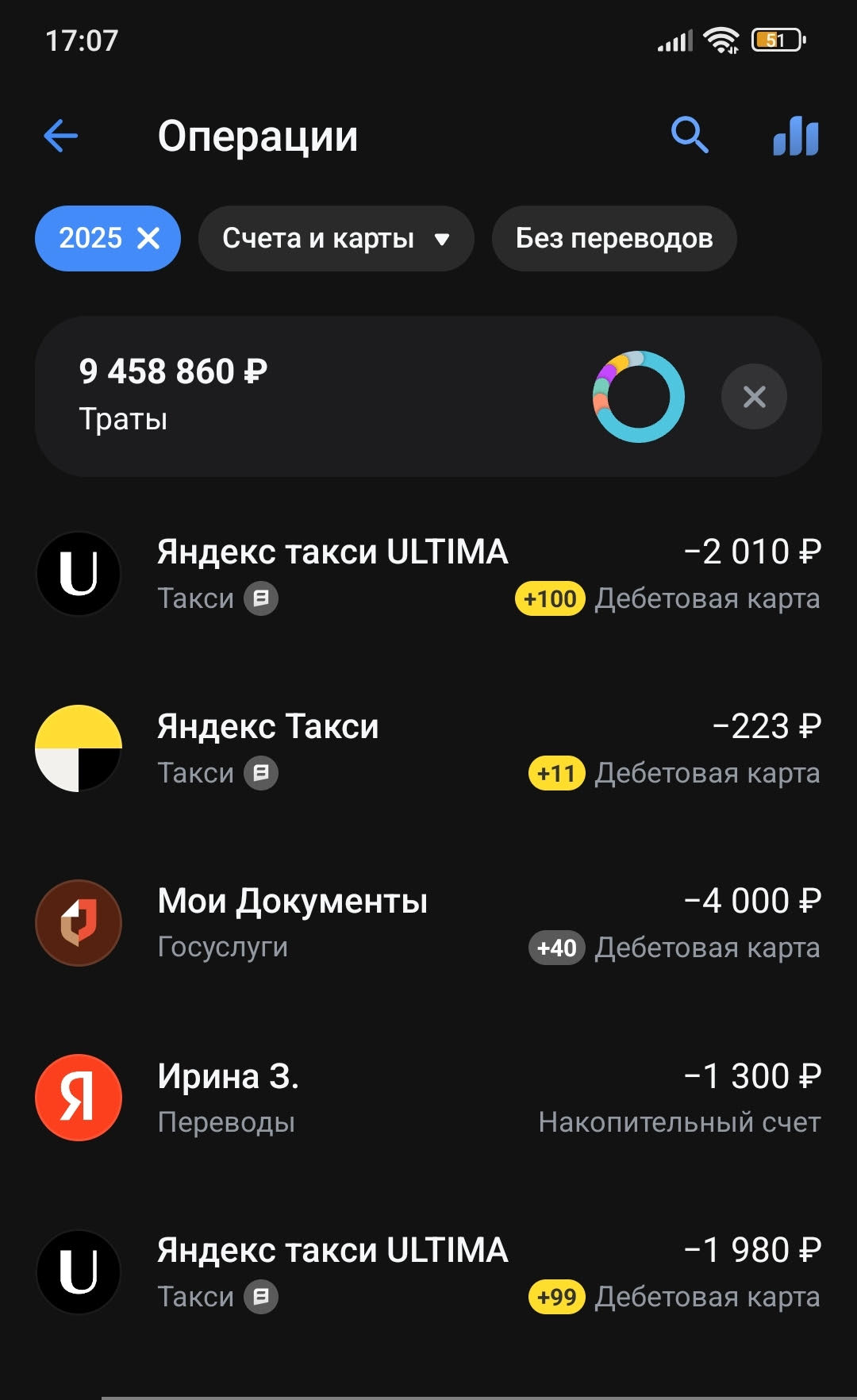Image resolution: width=857 pixels, height=1400 pixels.
Task: Open the Яндекс Такси −223 ₽ operation
Action: coord(428,748)
